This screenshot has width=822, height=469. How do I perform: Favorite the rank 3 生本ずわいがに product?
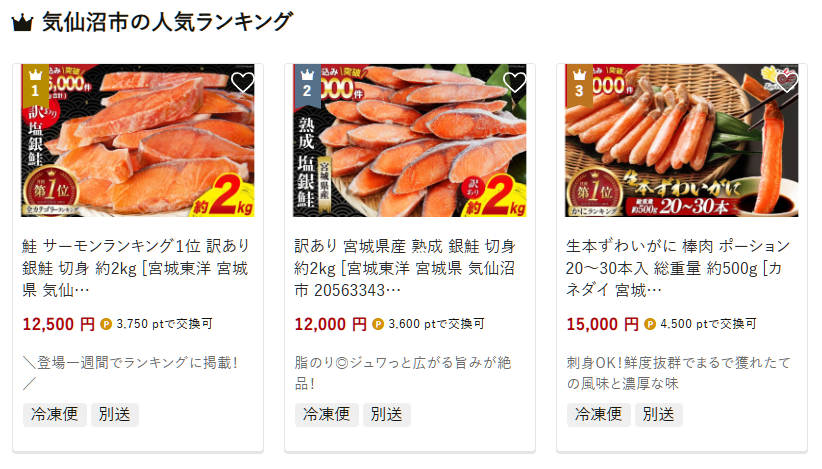[786, 82]
